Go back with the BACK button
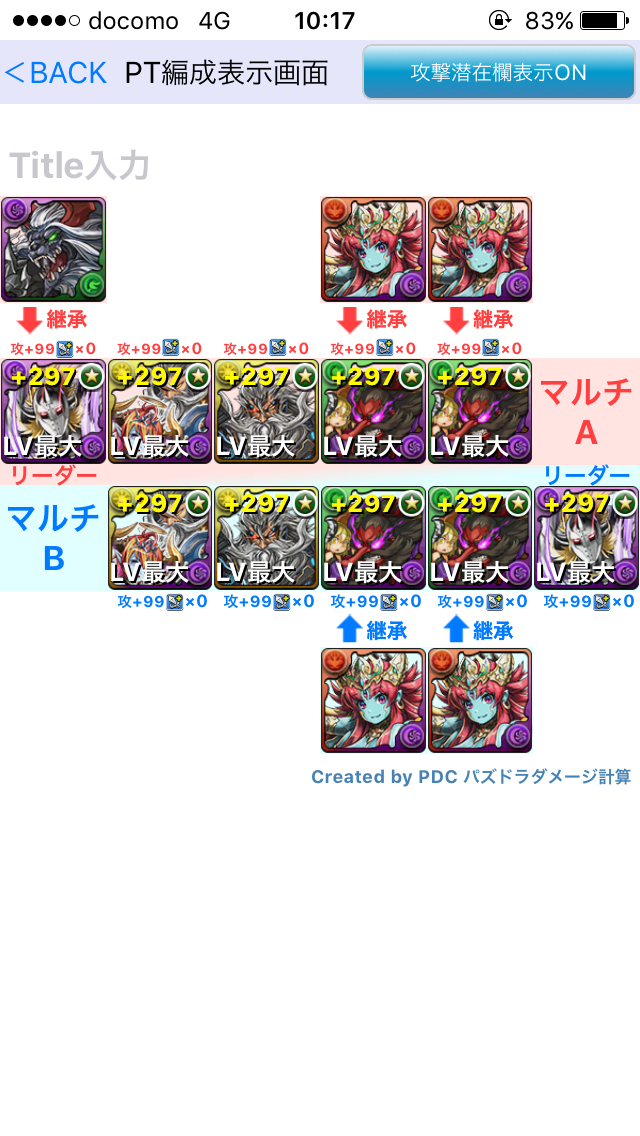The height and width of the screenshot is (1136, 640). (56, 72)
